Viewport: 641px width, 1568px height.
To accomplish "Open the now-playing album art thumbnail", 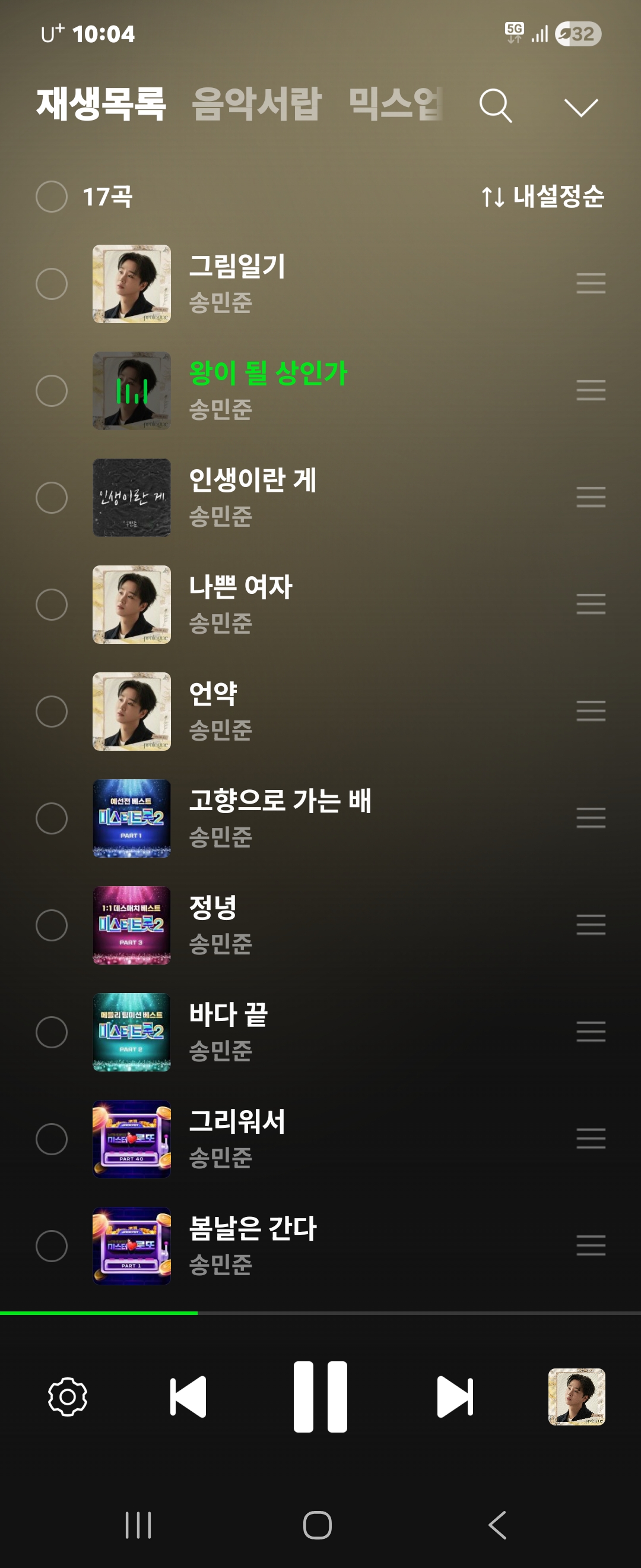I will point(576,1397).
